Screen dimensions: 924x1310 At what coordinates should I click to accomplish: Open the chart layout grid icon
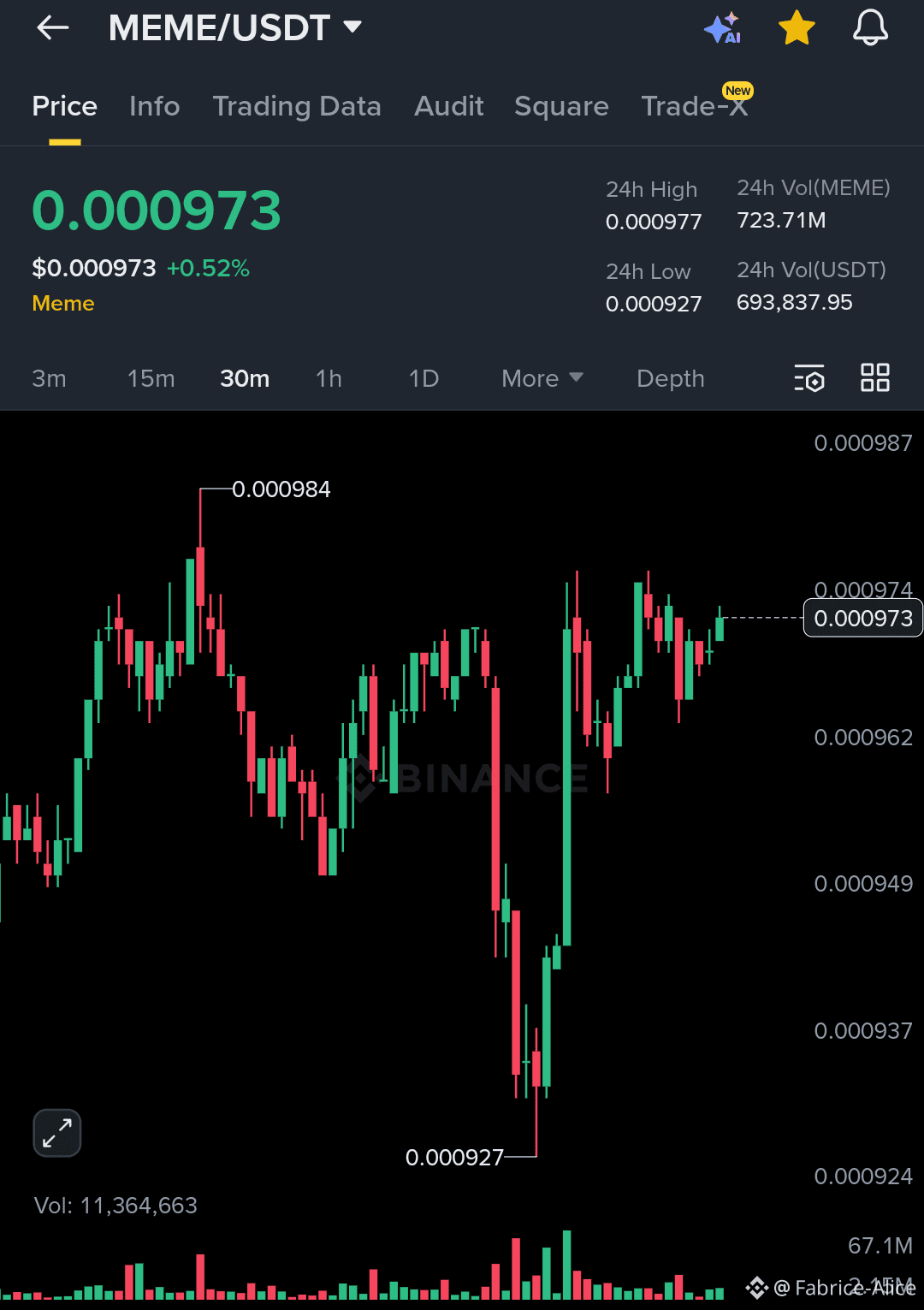pos(875,377)
